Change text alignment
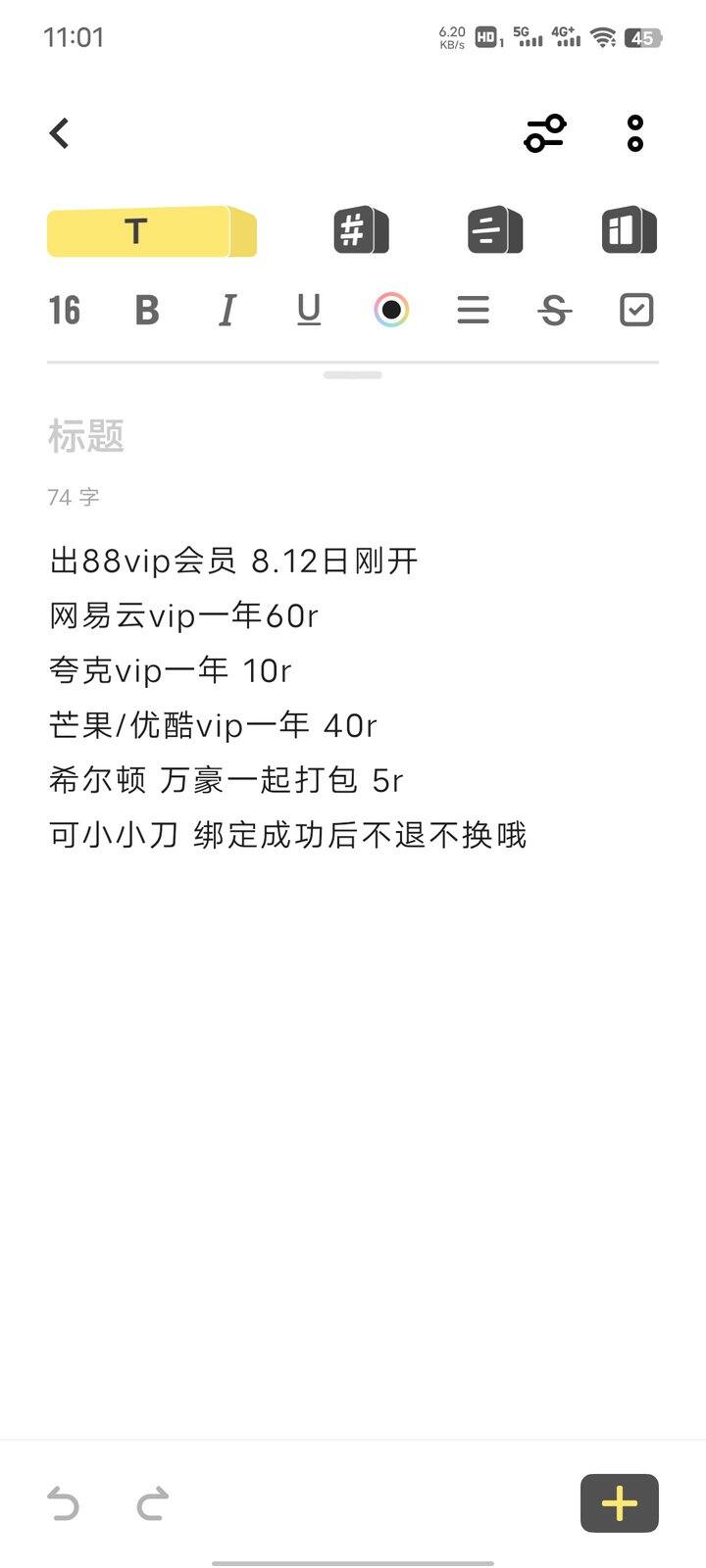This screenshot has height=1568, width=706. 473,311
